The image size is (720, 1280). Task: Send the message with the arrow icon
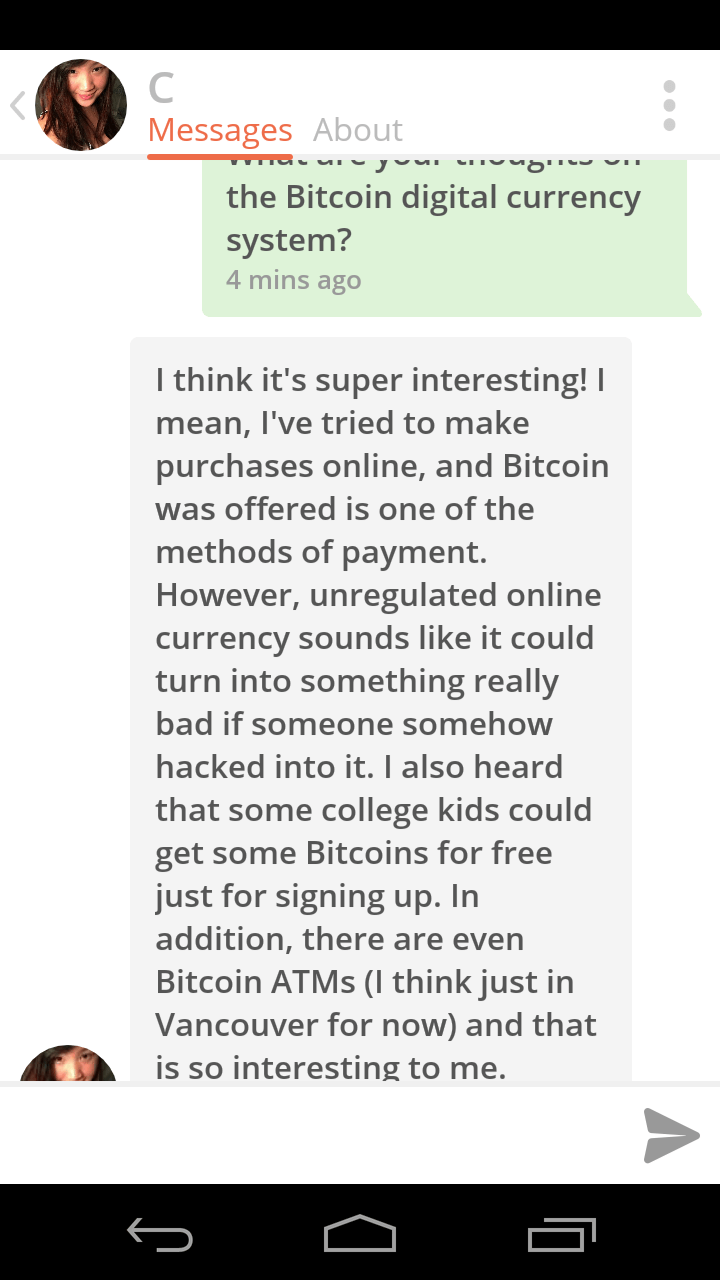[671, 1135]
